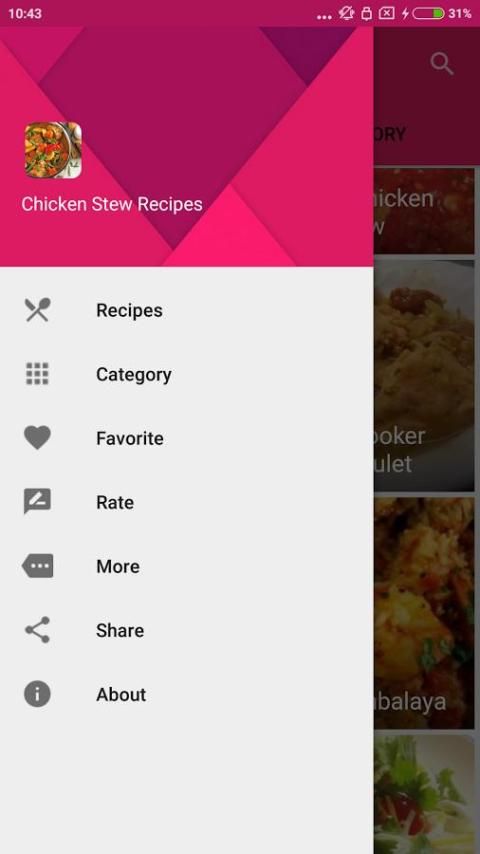Tap the search magnifier icon
The height and width of the screenshot is (854, 480).
(442, 64)
